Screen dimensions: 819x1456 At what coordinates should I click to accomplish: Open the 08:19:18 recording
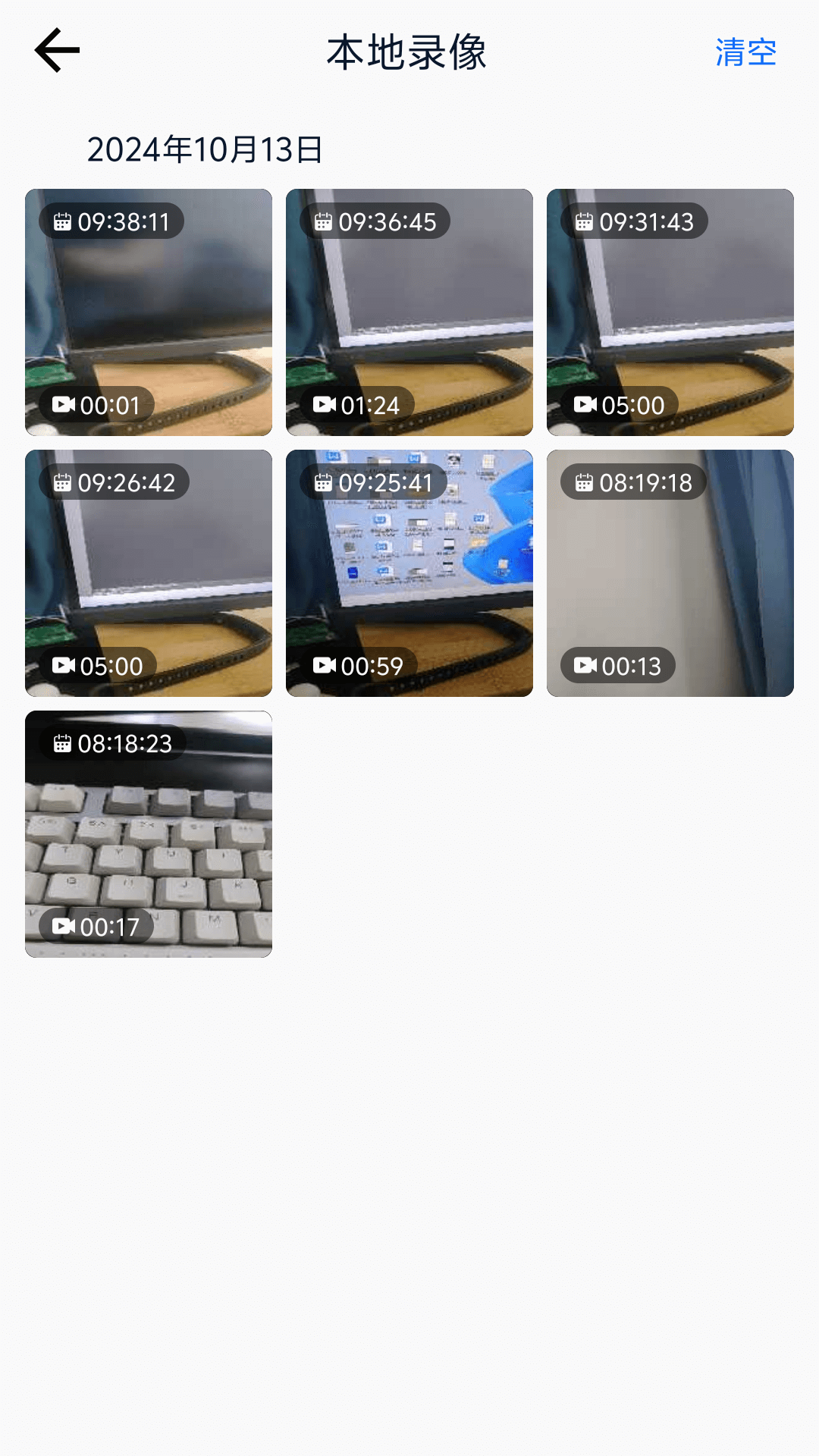tap(670, 573)
